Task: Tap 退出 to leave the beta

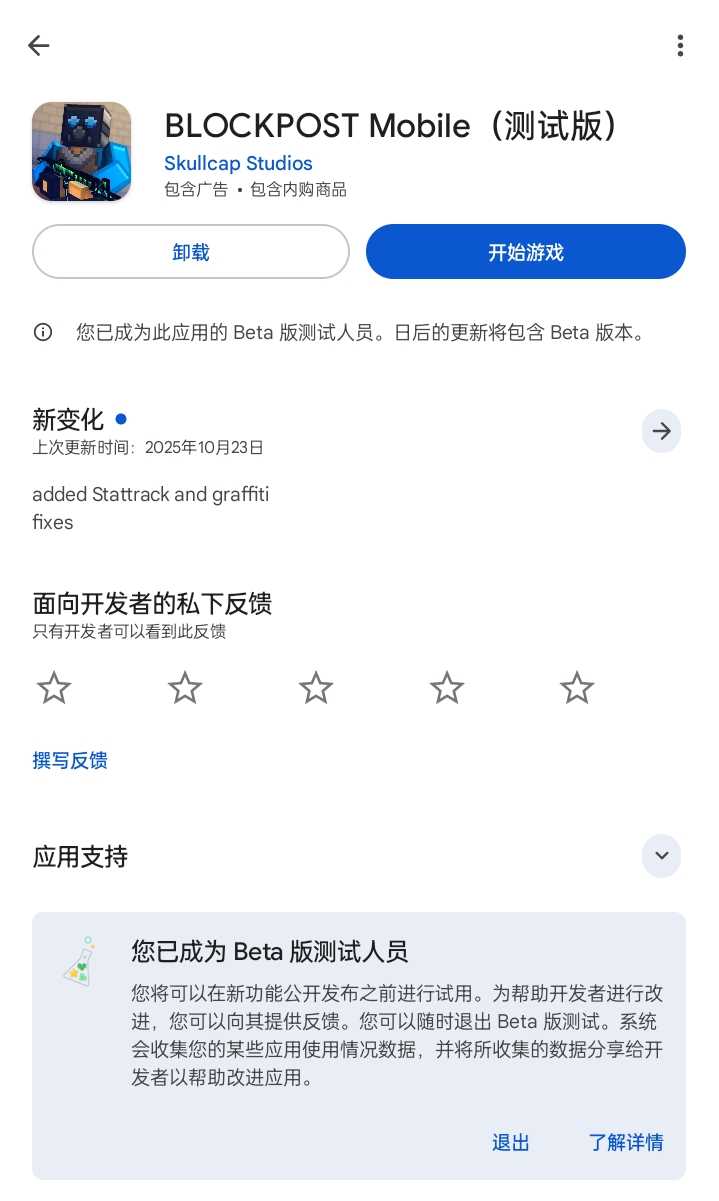Action: coord(511,1142)
